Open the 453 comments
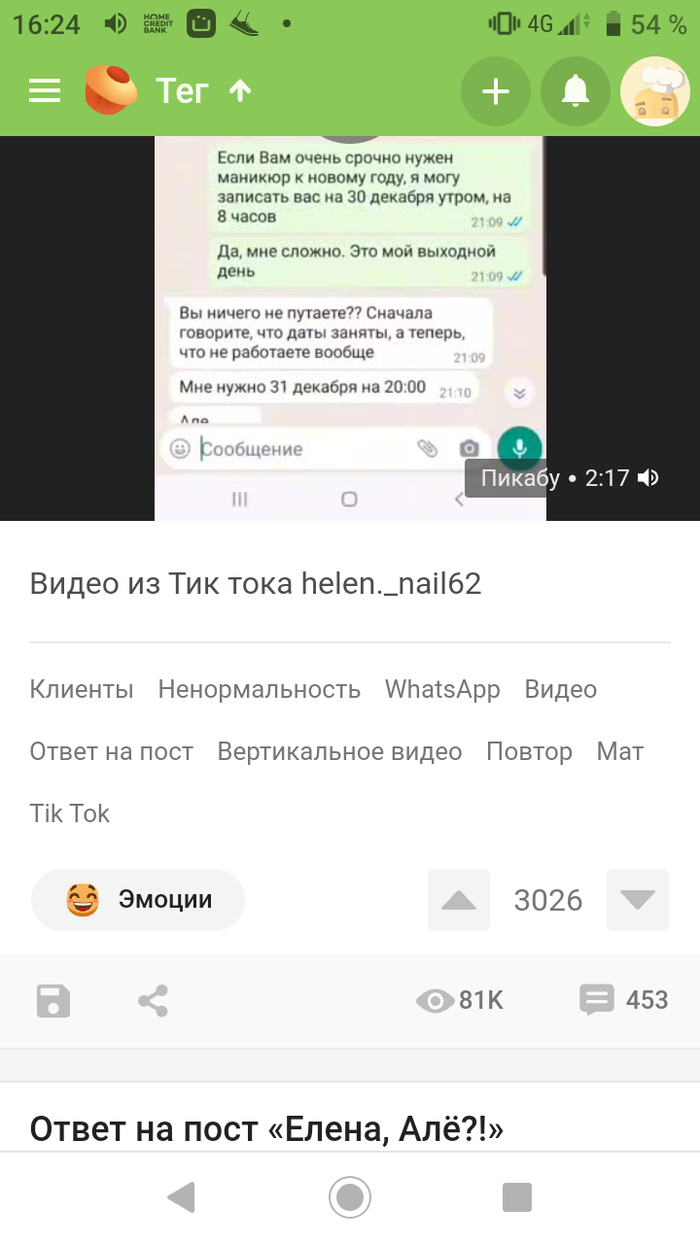 (x=624, y=1000)
